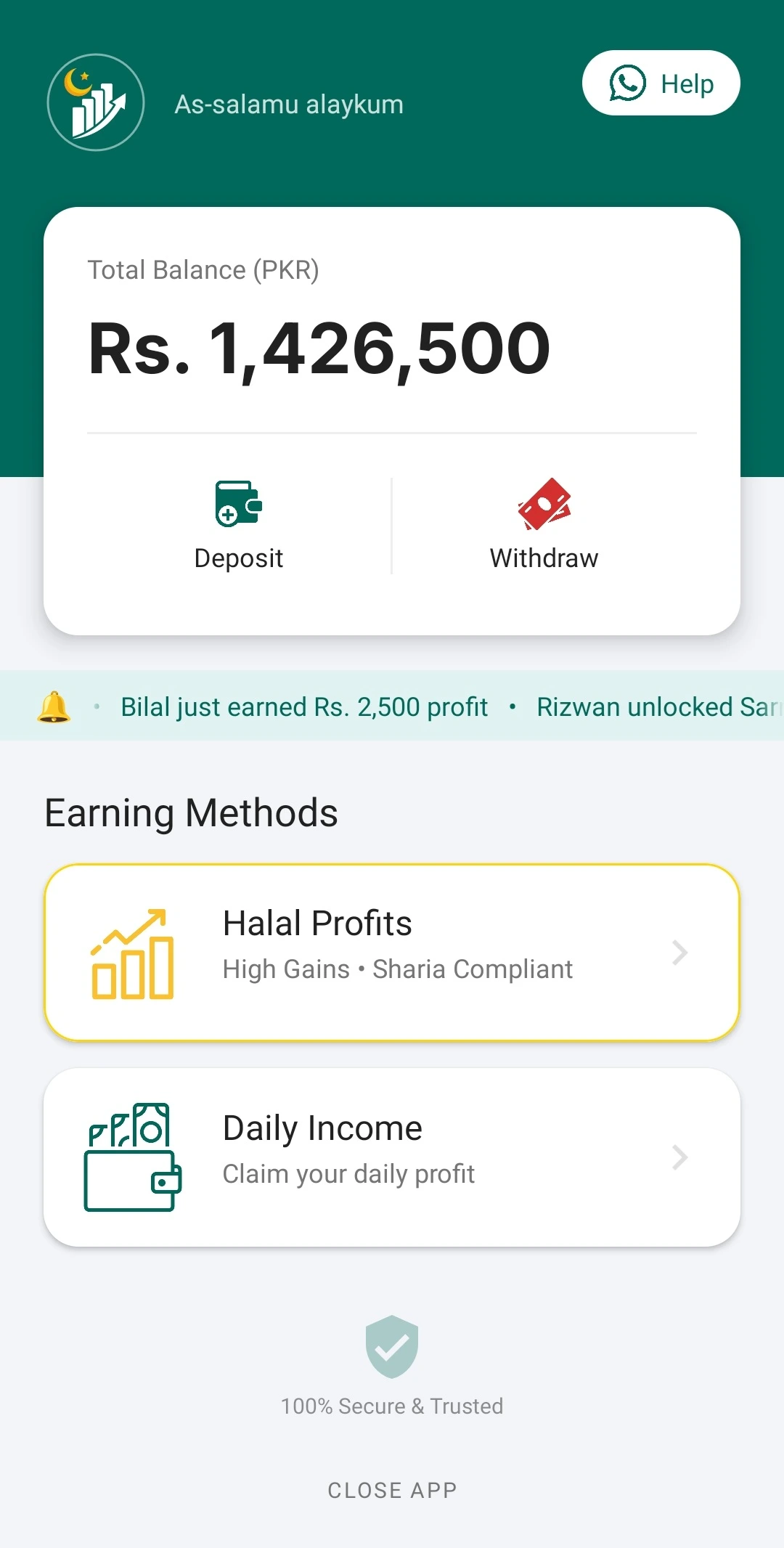Image resolution: width=784 pixels, height=1548 pixels.
Task: Open Help support
Action: 660,83
